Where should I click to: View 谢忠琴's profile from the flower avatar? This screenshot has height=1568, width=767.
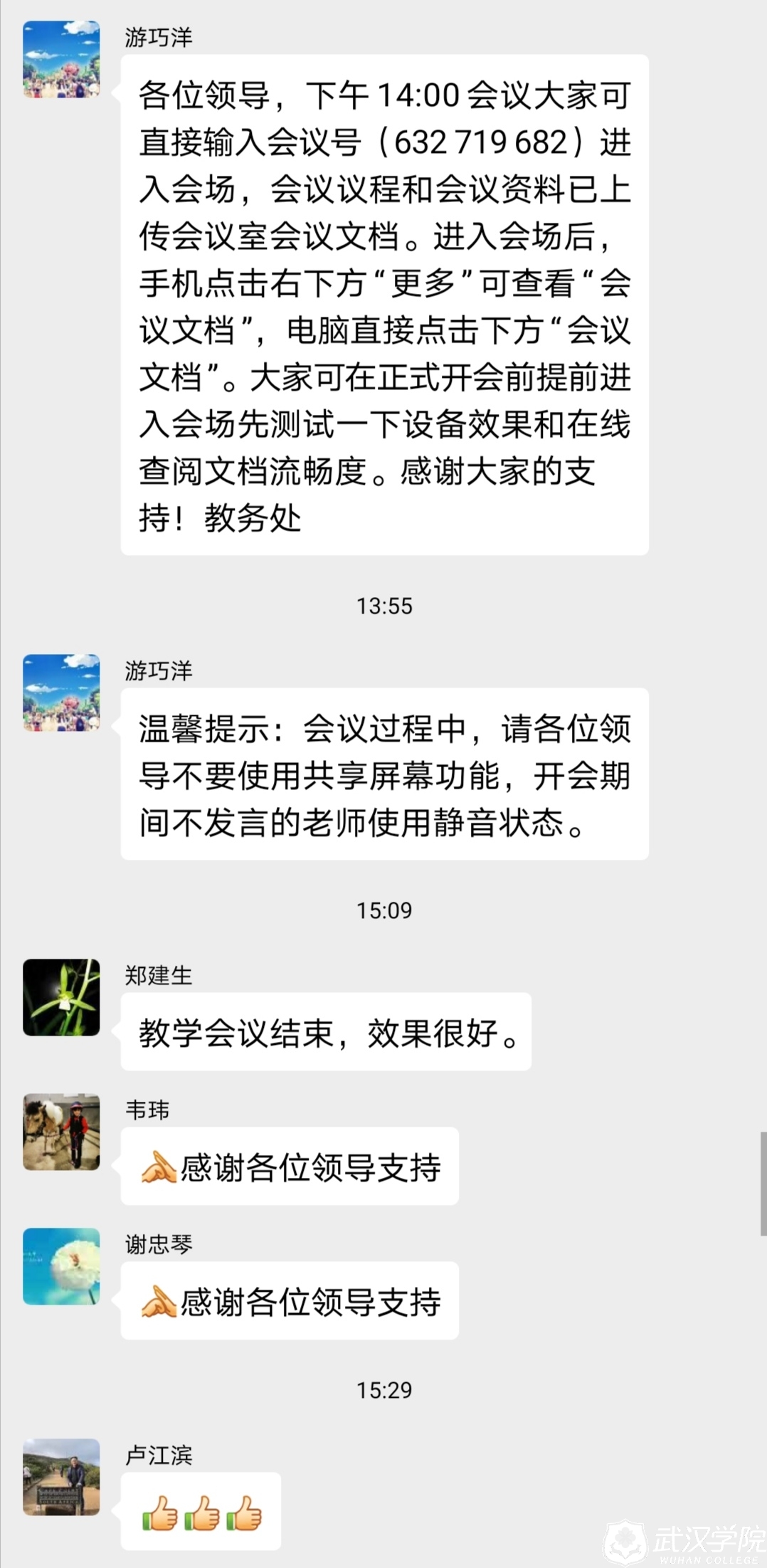click(x=61, y=1266)
